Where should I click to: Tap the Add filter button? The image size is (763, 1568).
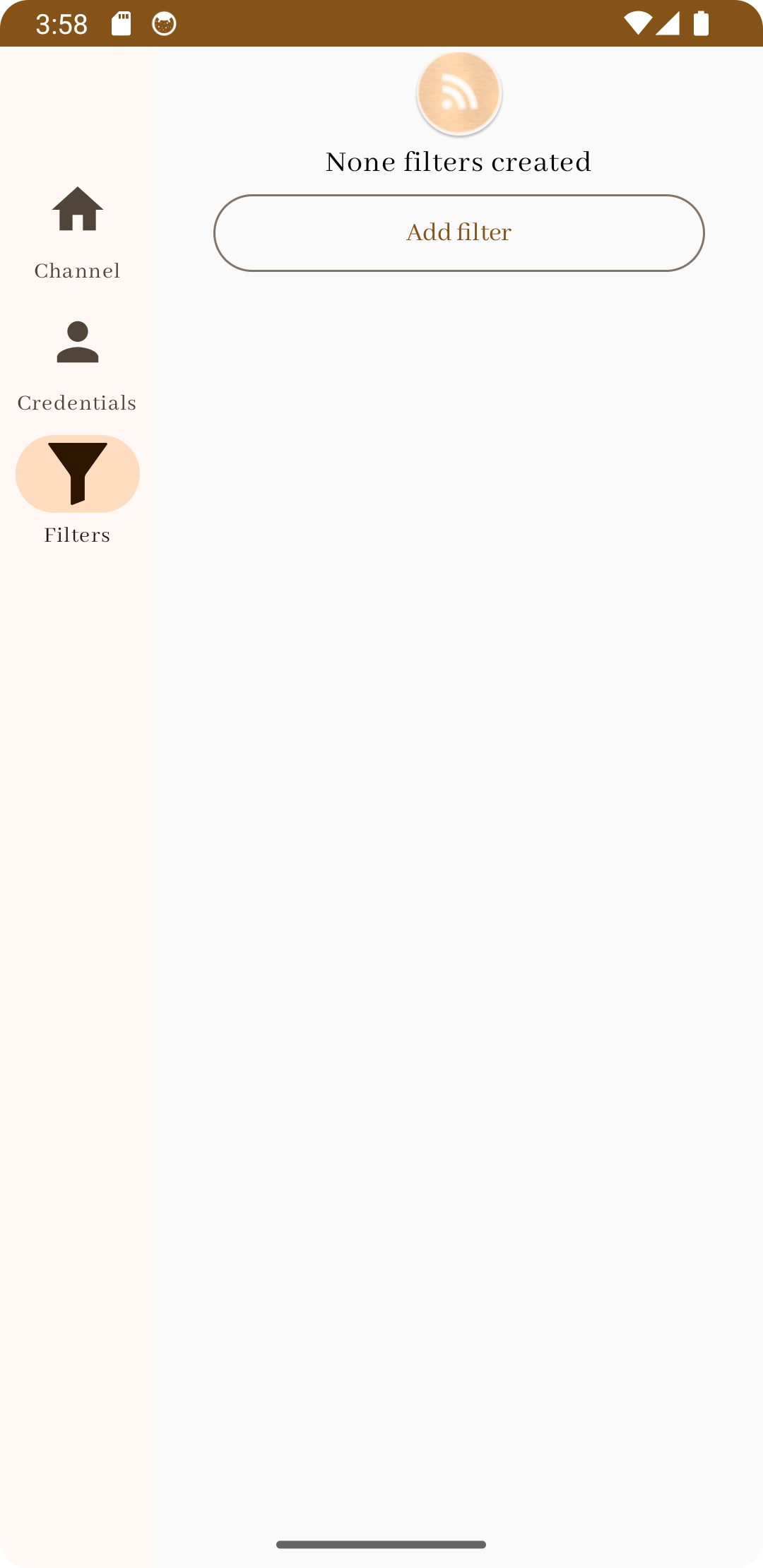coord(459,233)
